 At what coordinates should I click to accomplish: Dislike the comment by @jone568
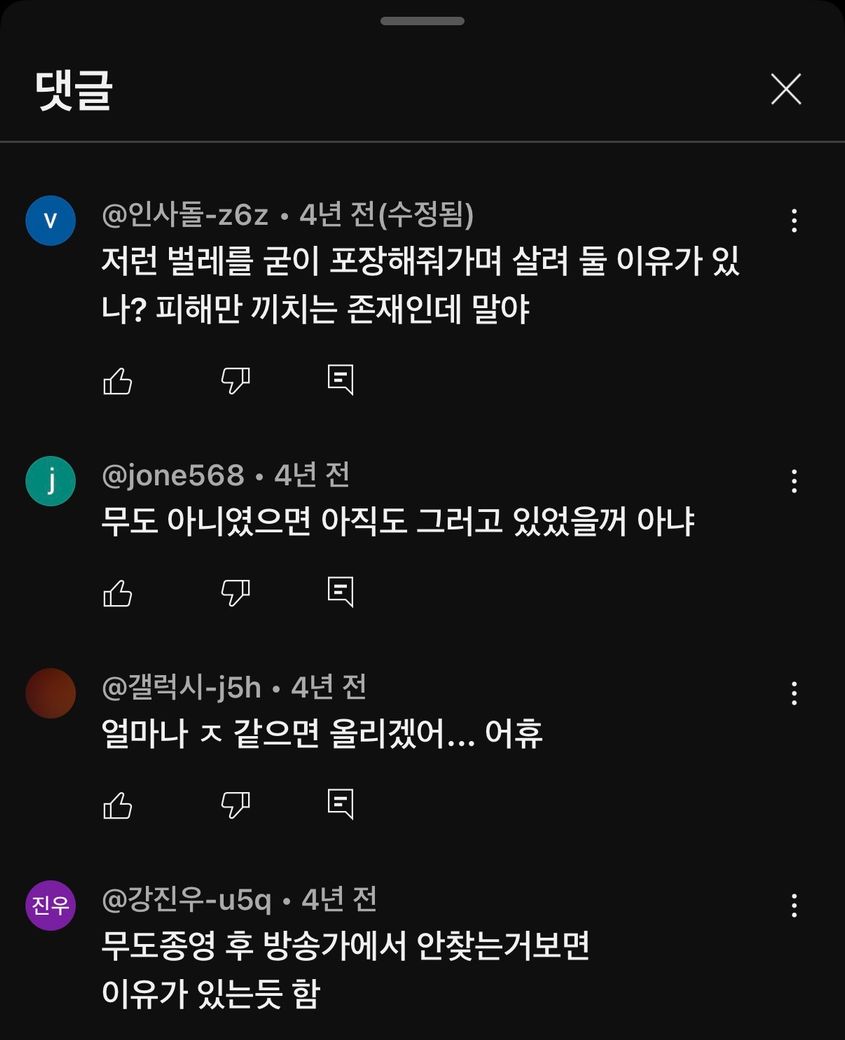tap(235, 593)
